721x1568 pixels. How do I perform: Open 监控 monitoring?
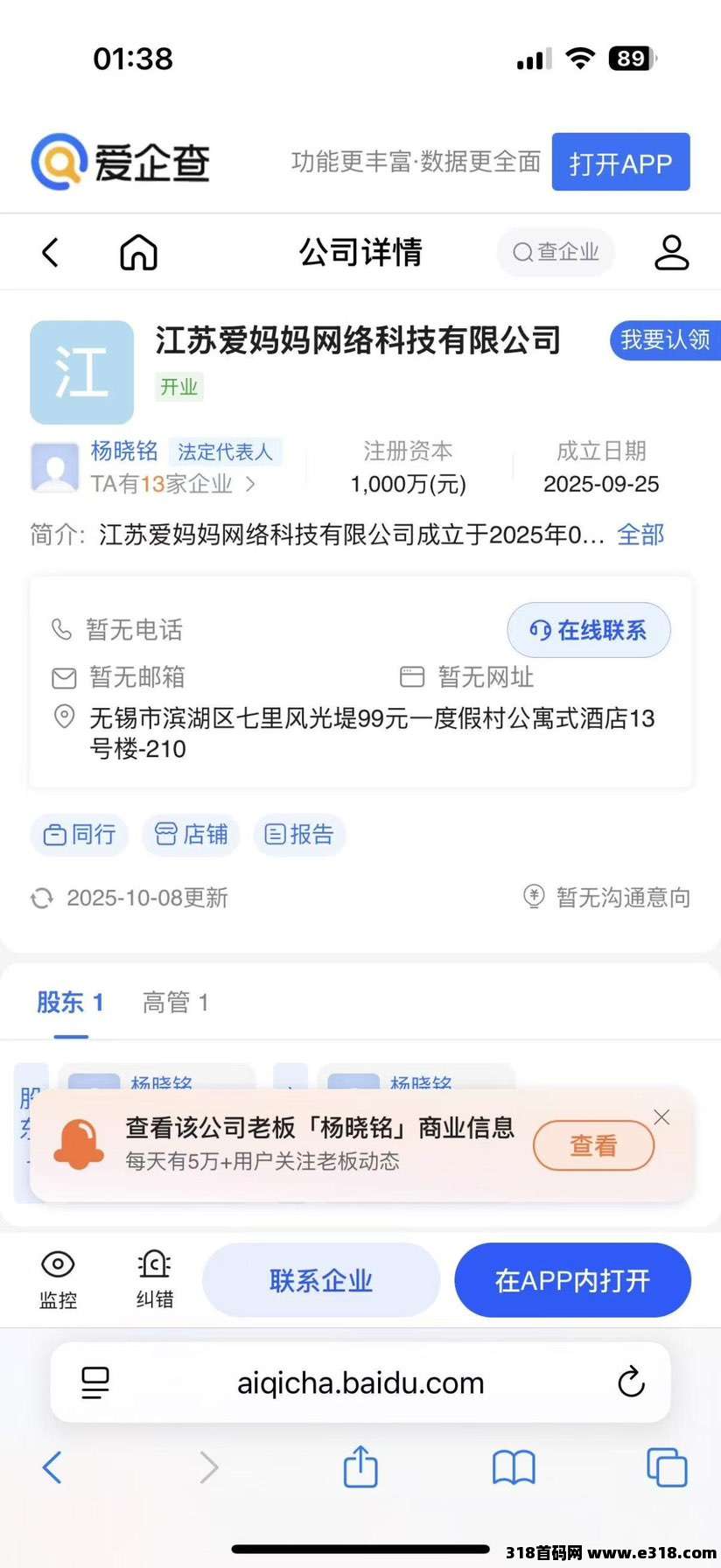pos(58,1279)
